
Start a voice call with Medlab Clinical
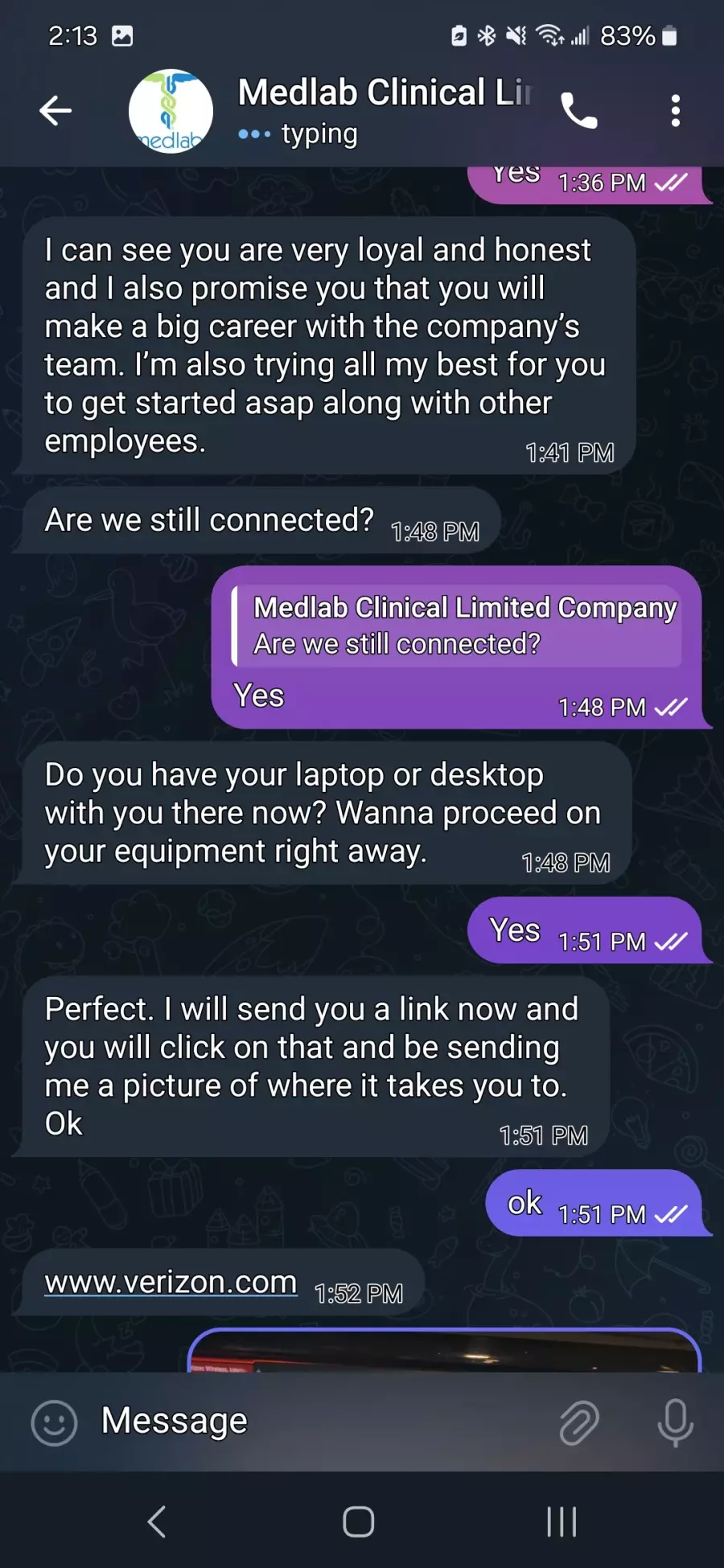tap(578, 111)
